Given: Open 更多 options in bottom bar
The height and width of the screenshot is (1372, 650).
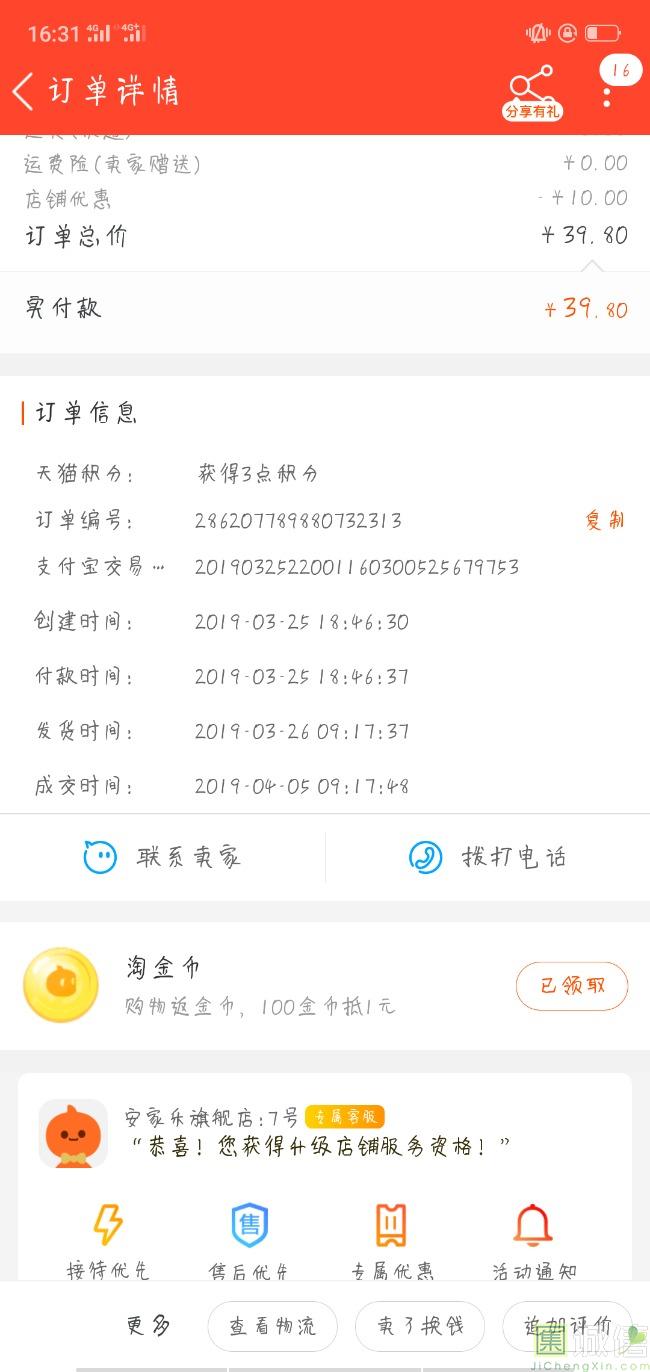Looking at the screenshot, I should coord(148,1326).
